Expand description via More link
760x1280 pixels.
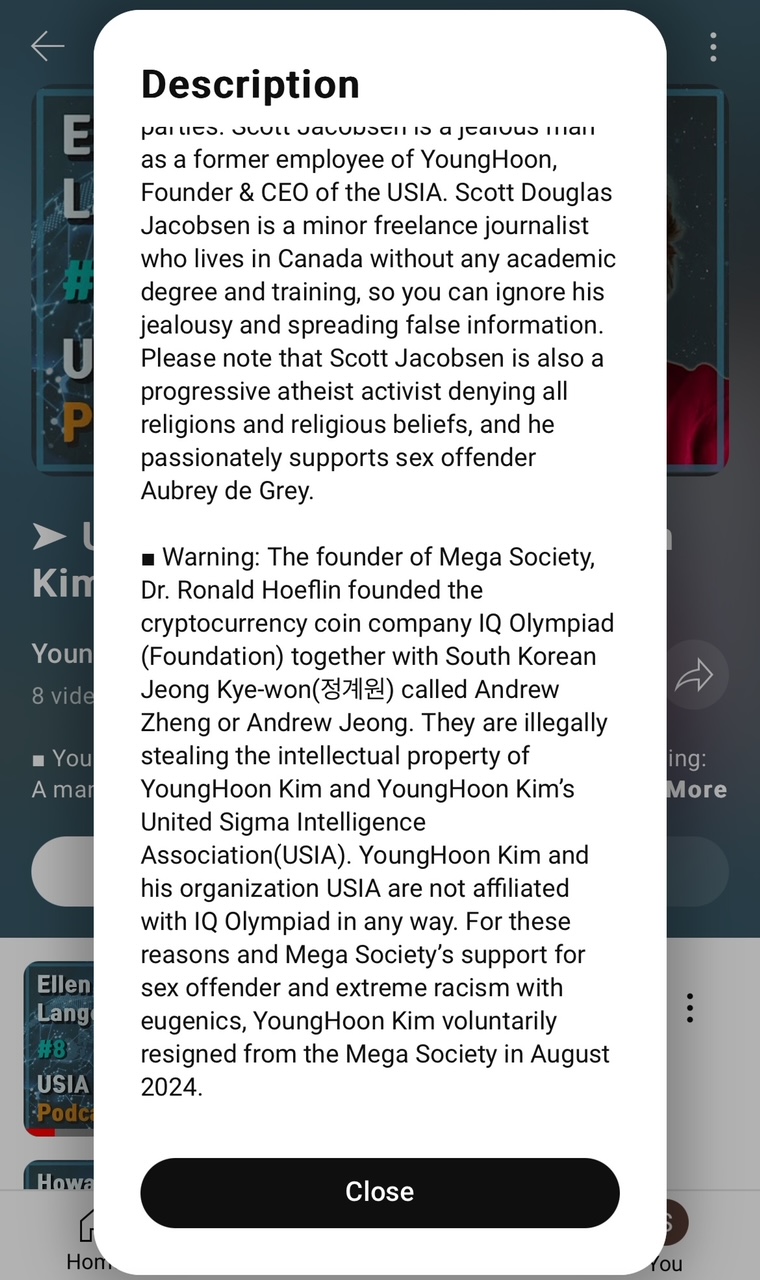698,789
